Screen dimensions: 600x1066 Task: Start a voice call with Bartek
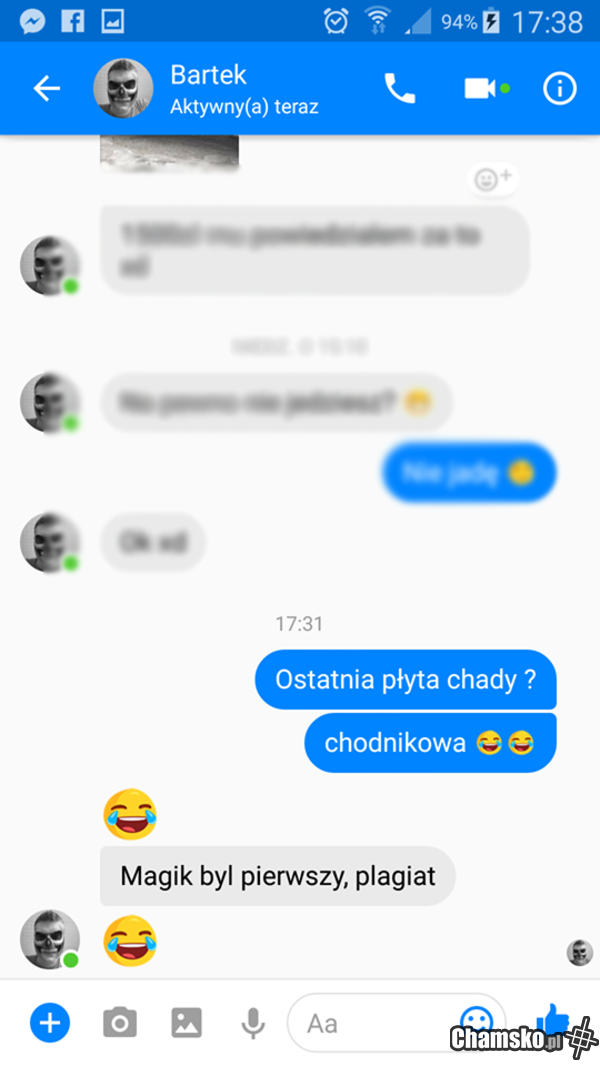(x=399, y=89)
